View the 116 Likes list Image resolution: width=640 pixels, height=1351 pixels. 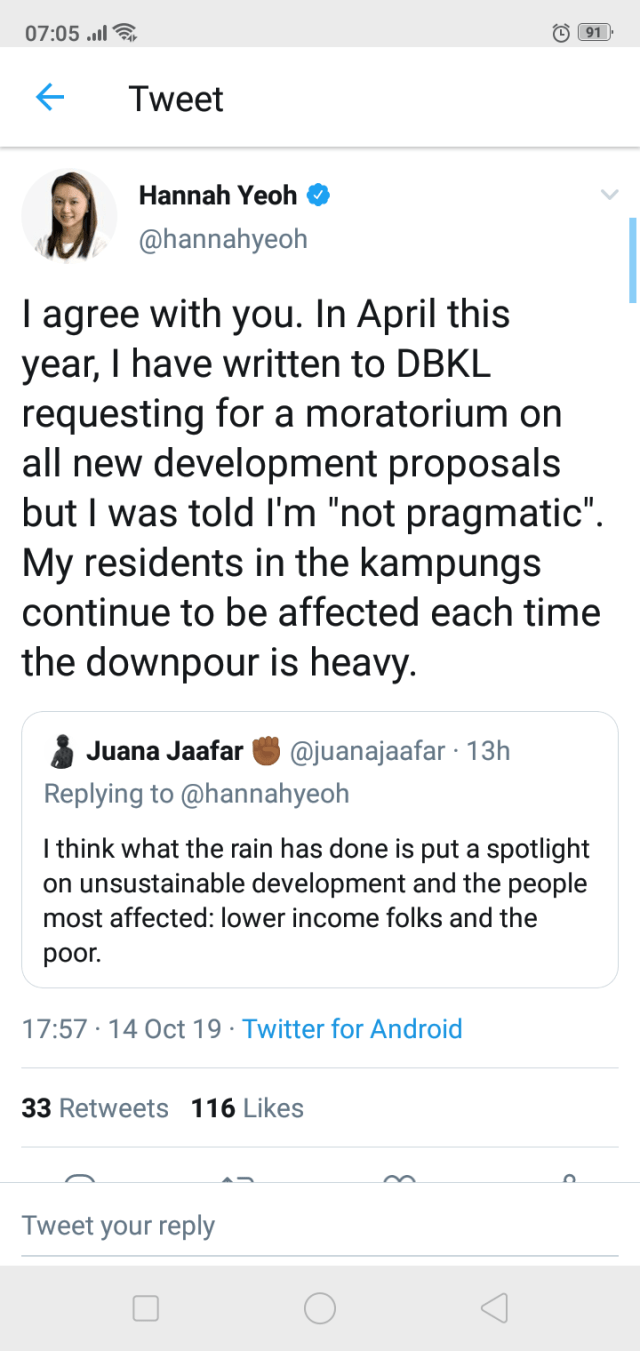click(247, 1108)
